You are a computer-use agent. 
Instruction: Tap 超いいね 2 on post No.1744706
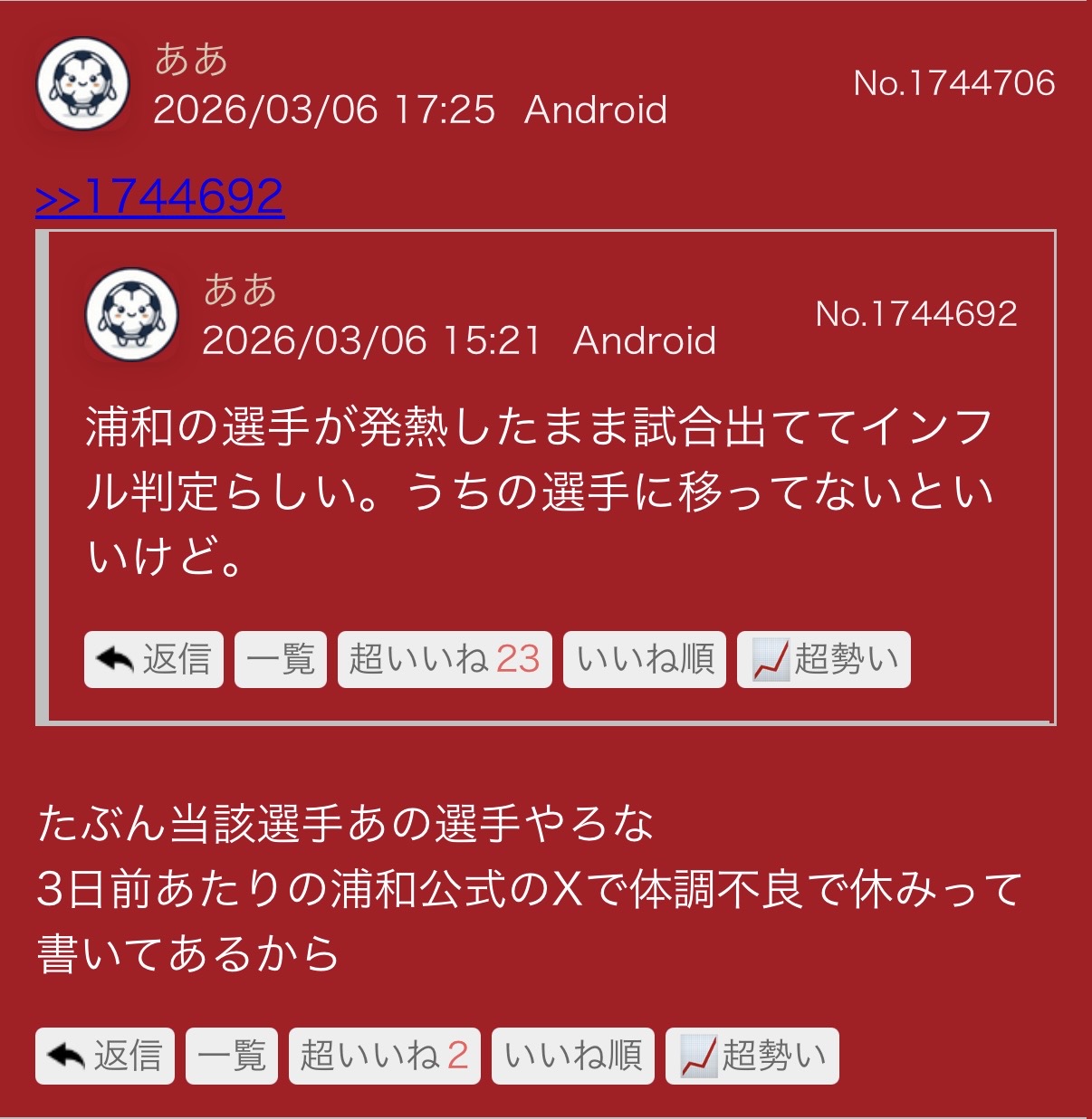click(384, 1056)
